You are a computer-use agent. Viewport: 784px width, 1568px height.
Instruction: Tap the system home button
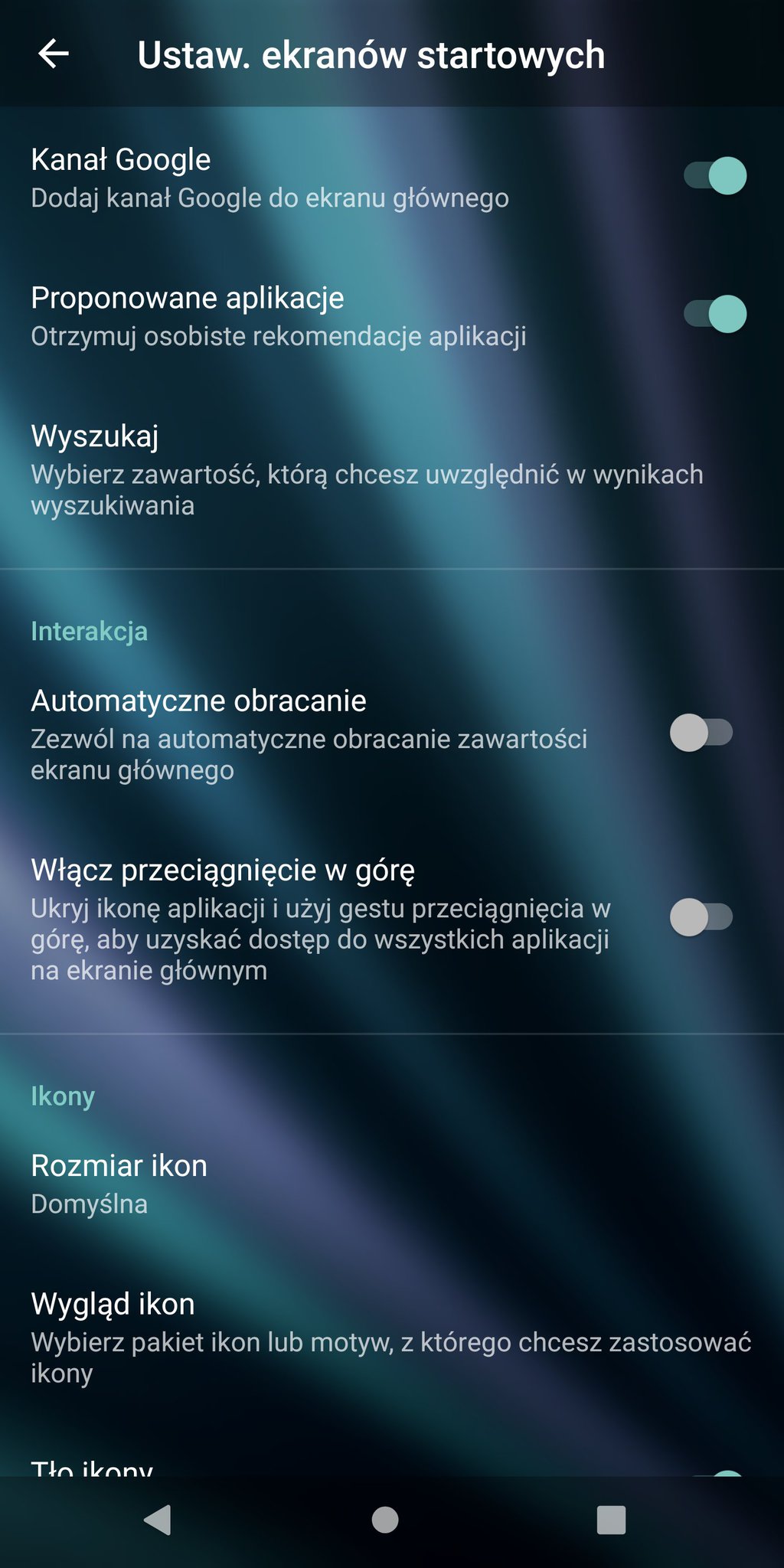[x=385, y=1520]
